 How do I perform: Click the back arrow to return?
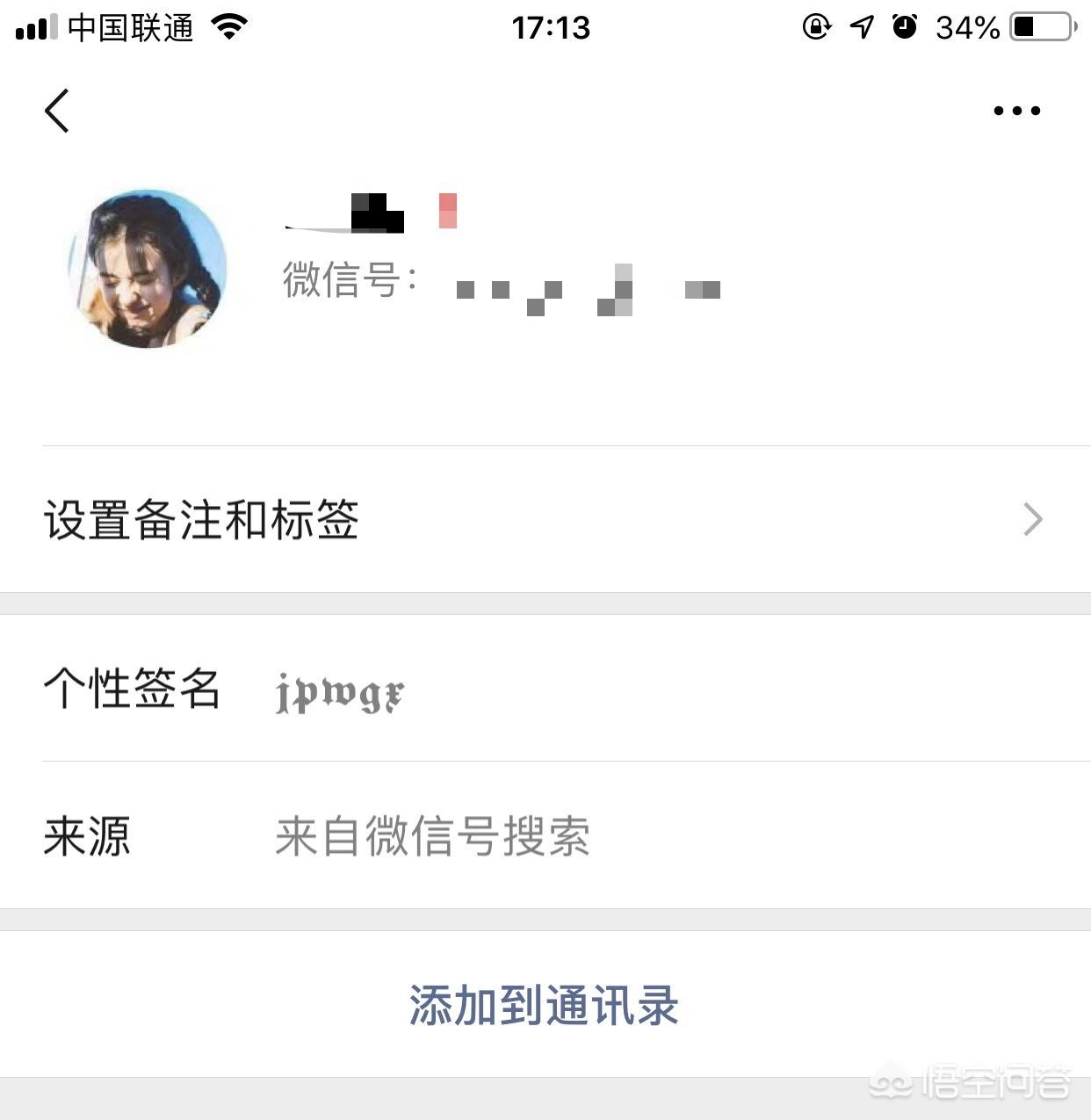pos(56,111)
